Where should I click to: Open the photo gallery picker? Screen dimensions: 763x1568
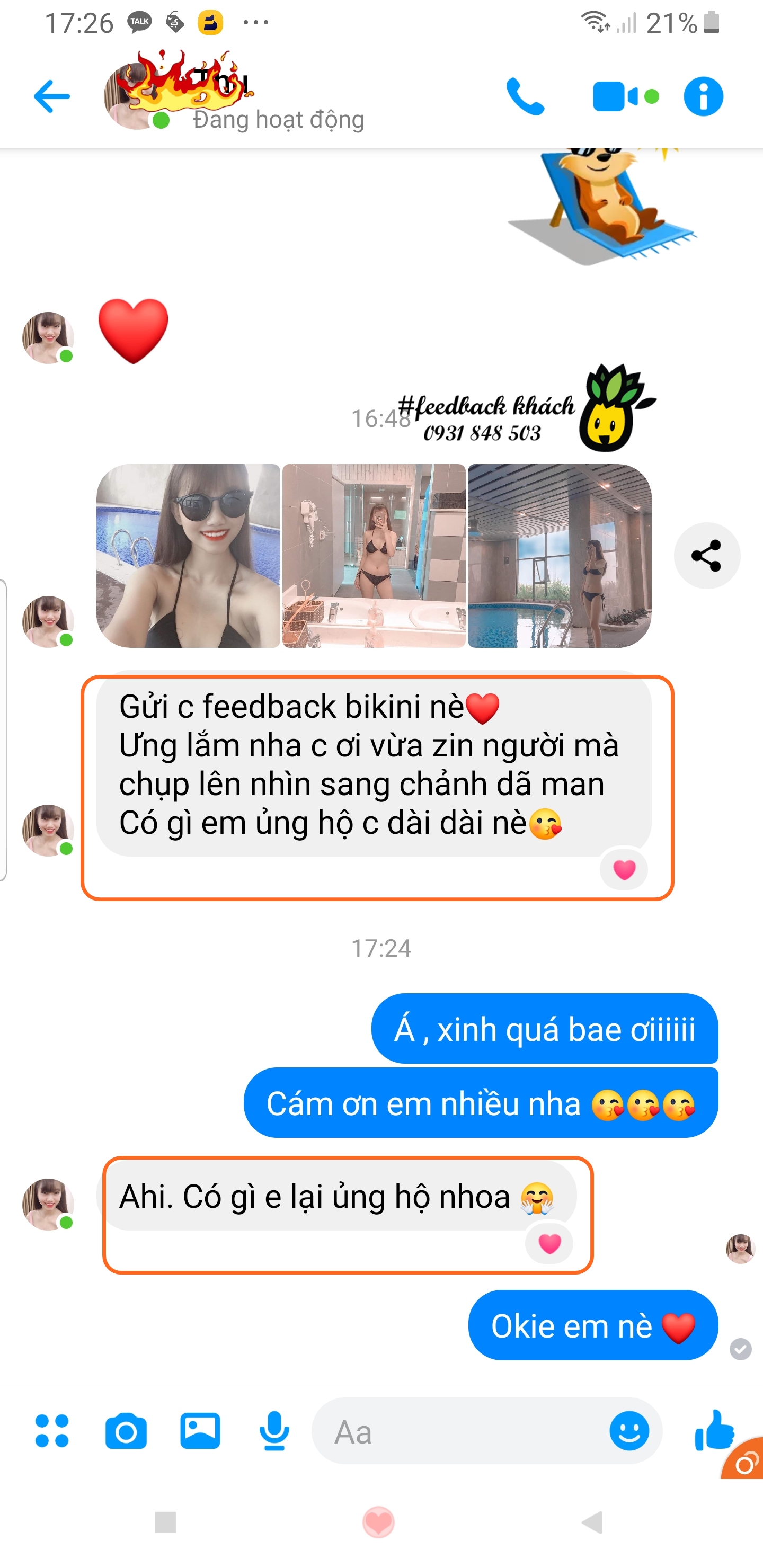200,1431
